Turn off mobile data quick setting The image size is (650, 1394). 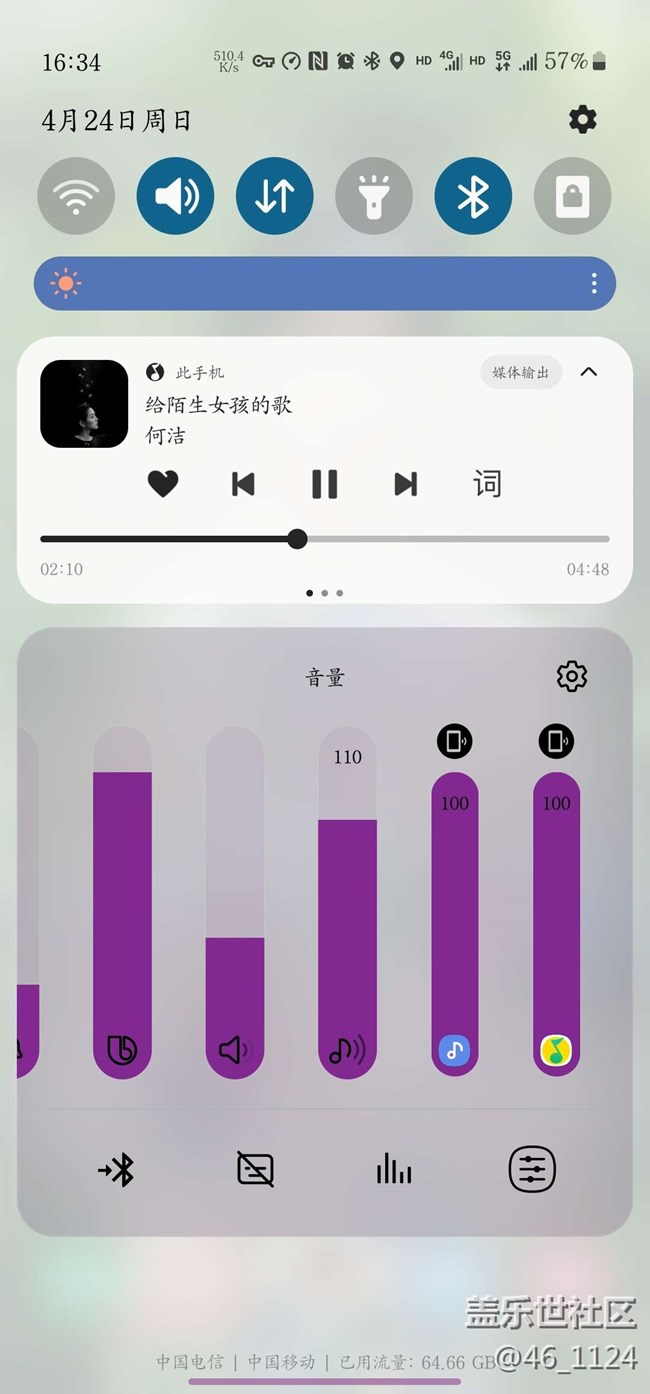click(x=274, y=197)
